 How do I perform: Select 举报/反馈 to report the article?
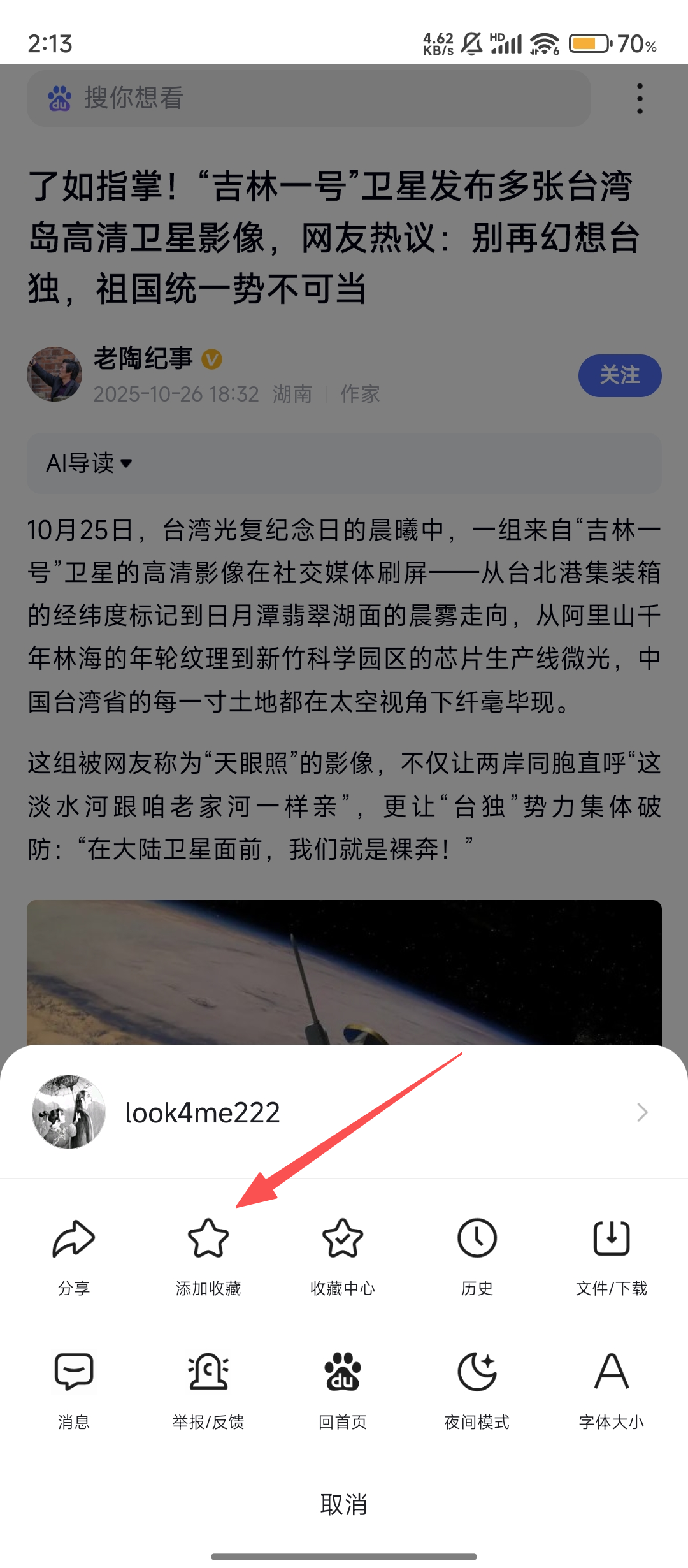tap(208, 1387)
